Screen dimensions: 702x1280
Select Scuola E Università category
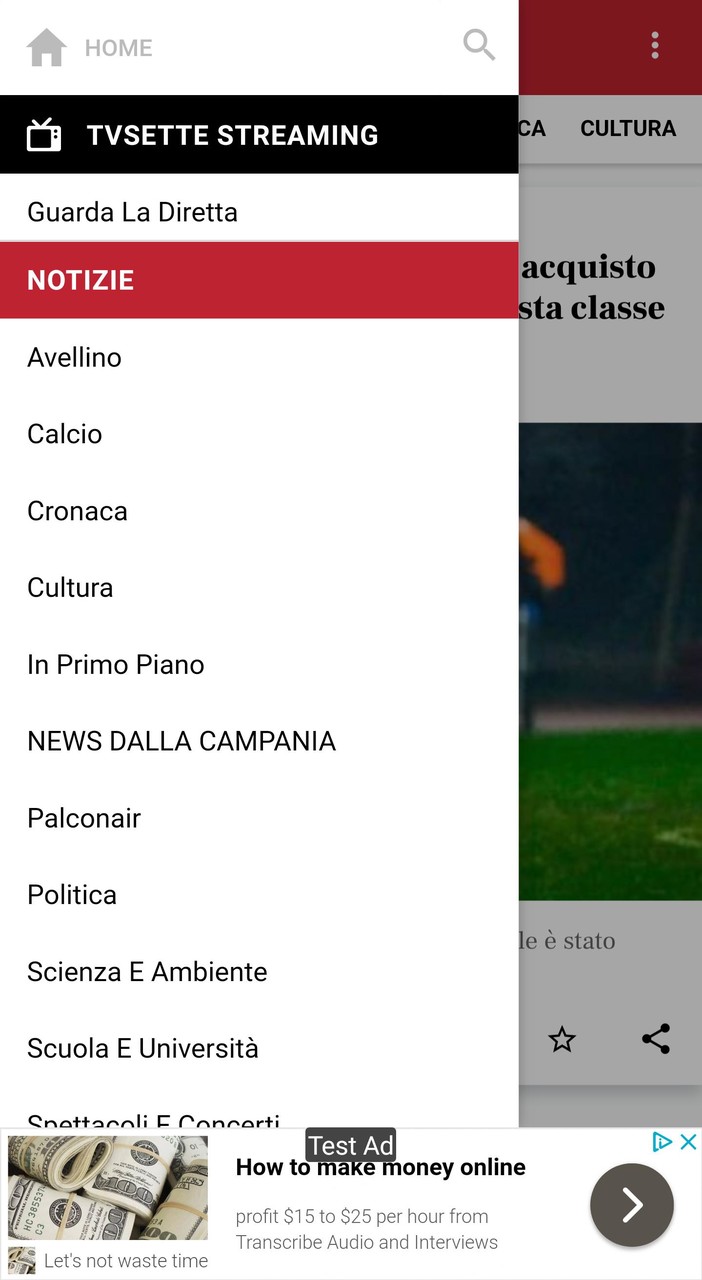click(143, 1048)
